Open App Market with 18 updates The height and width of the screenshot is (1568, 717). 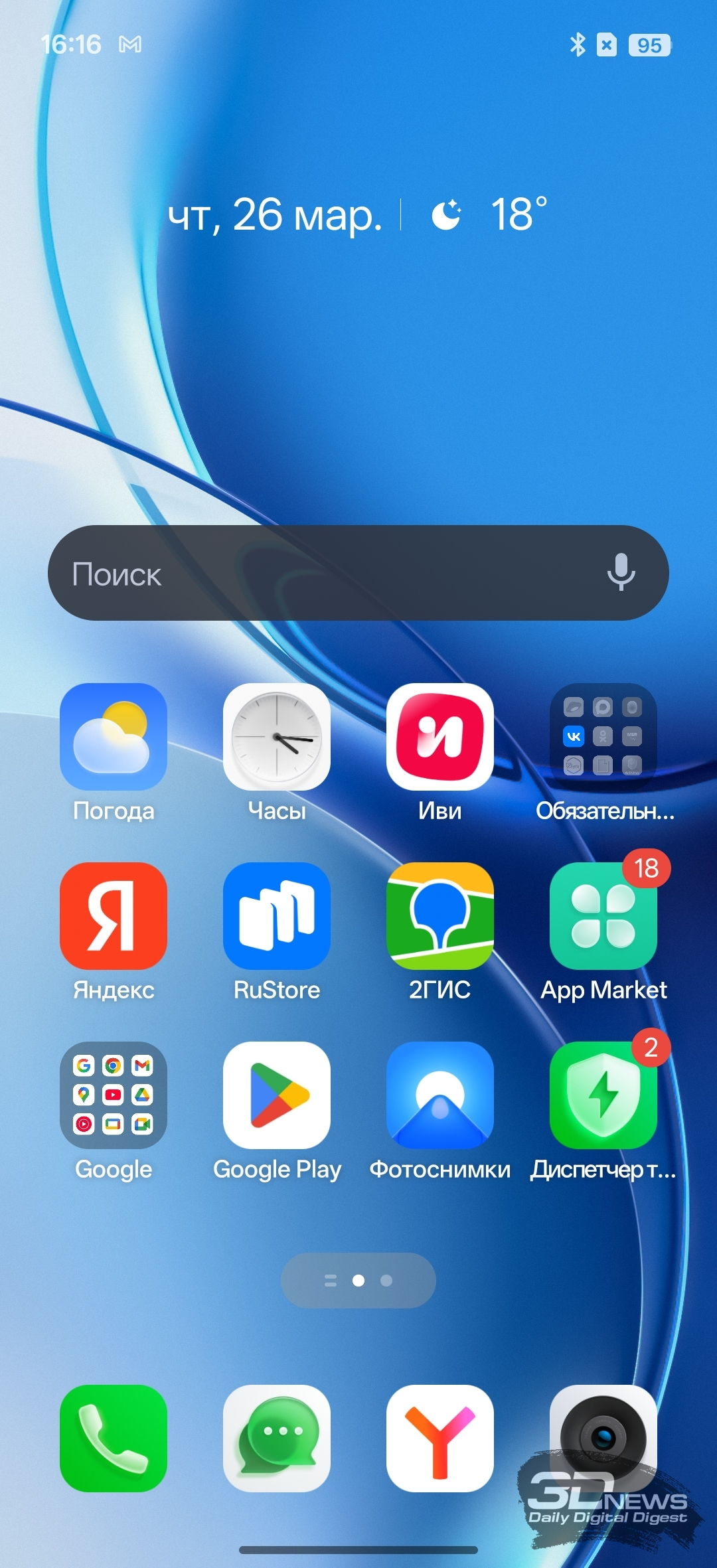(x=603, y=916)
